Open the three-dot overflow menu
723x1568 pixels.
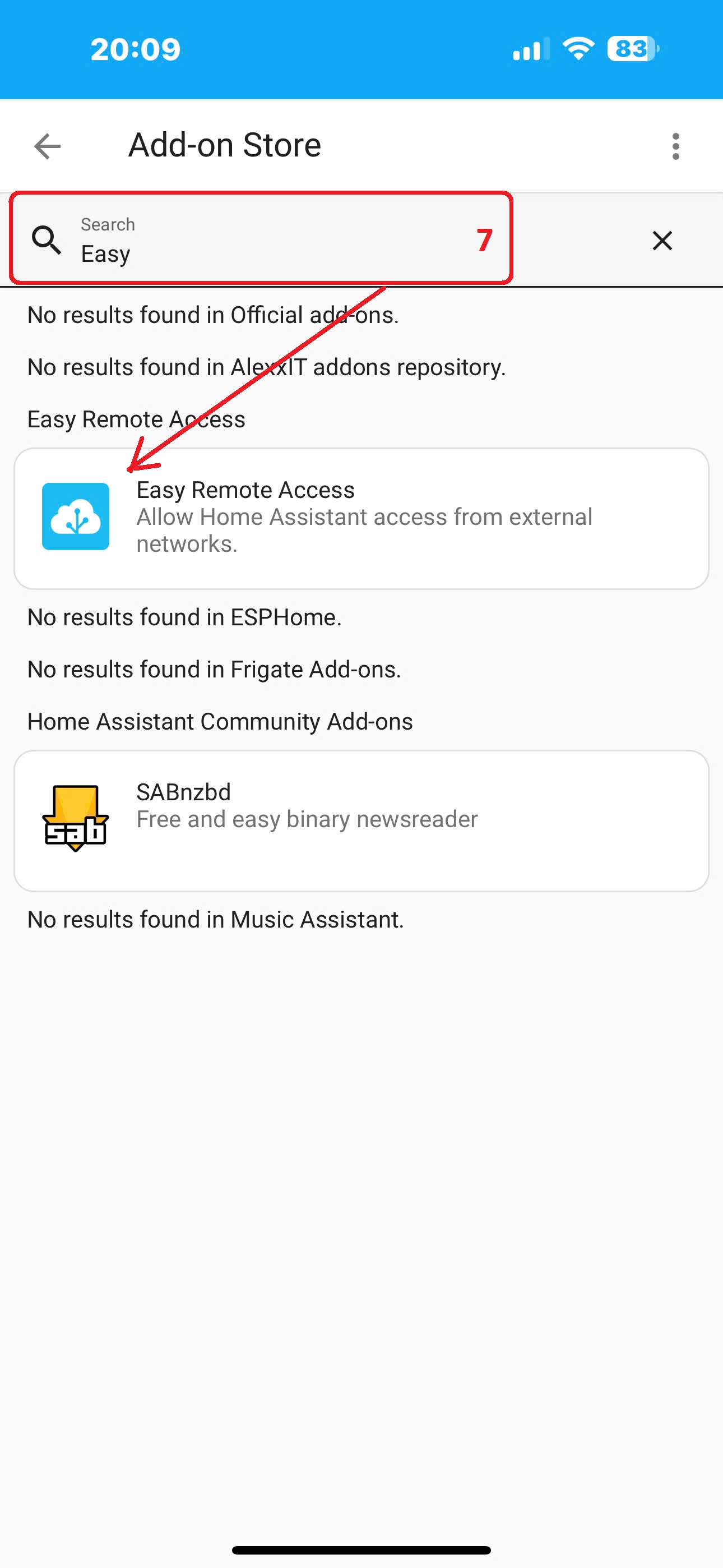[x=675, y=146]
